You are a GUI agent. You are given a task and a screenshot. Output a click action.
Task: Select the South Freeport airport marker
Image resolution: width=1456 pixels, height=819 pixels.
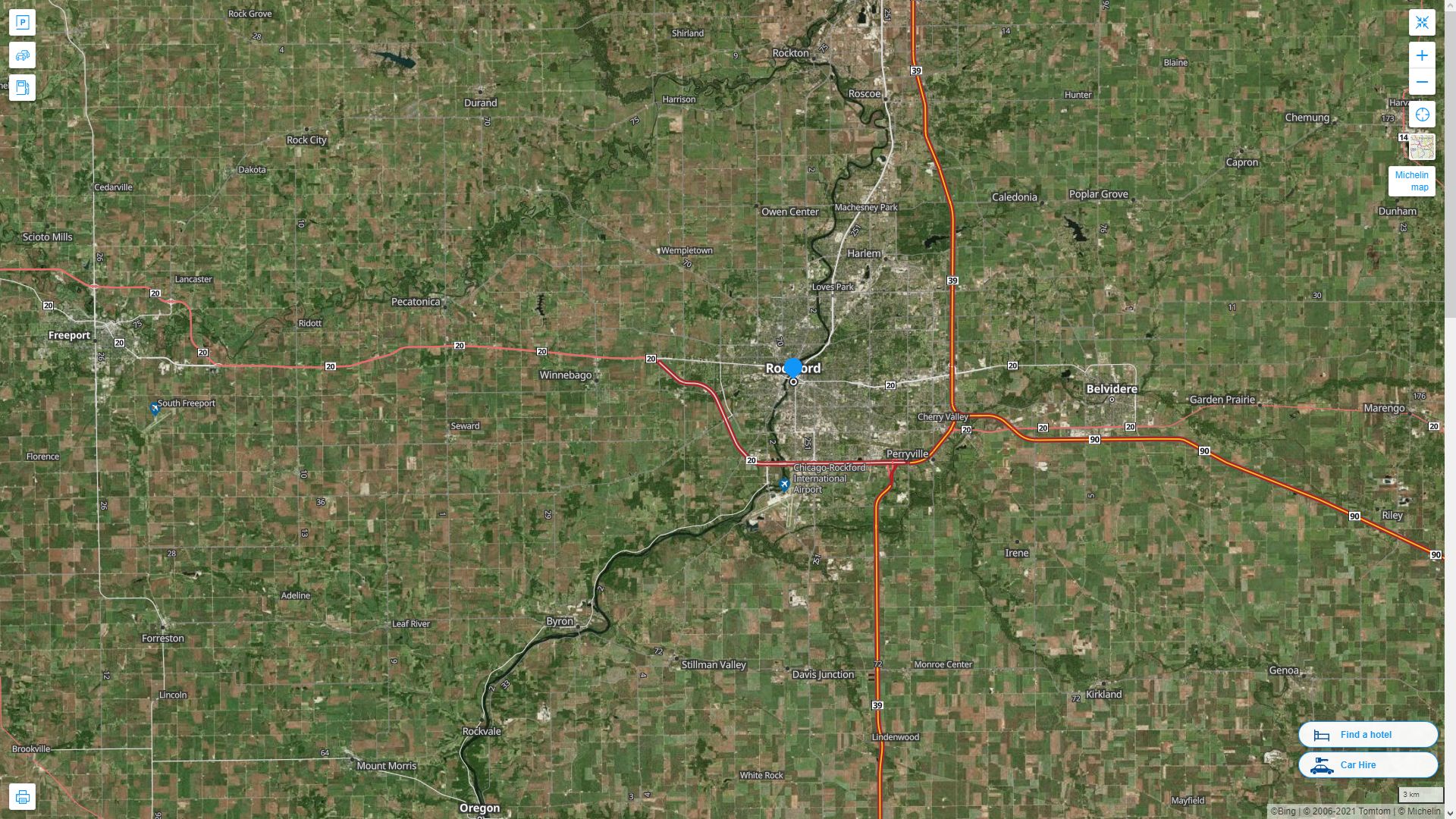tap(155, 409)
